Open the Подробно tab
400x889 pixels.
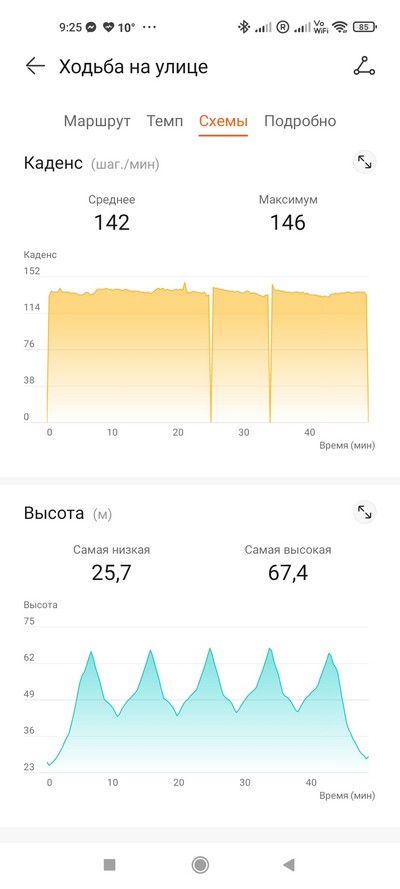[300, 121]
